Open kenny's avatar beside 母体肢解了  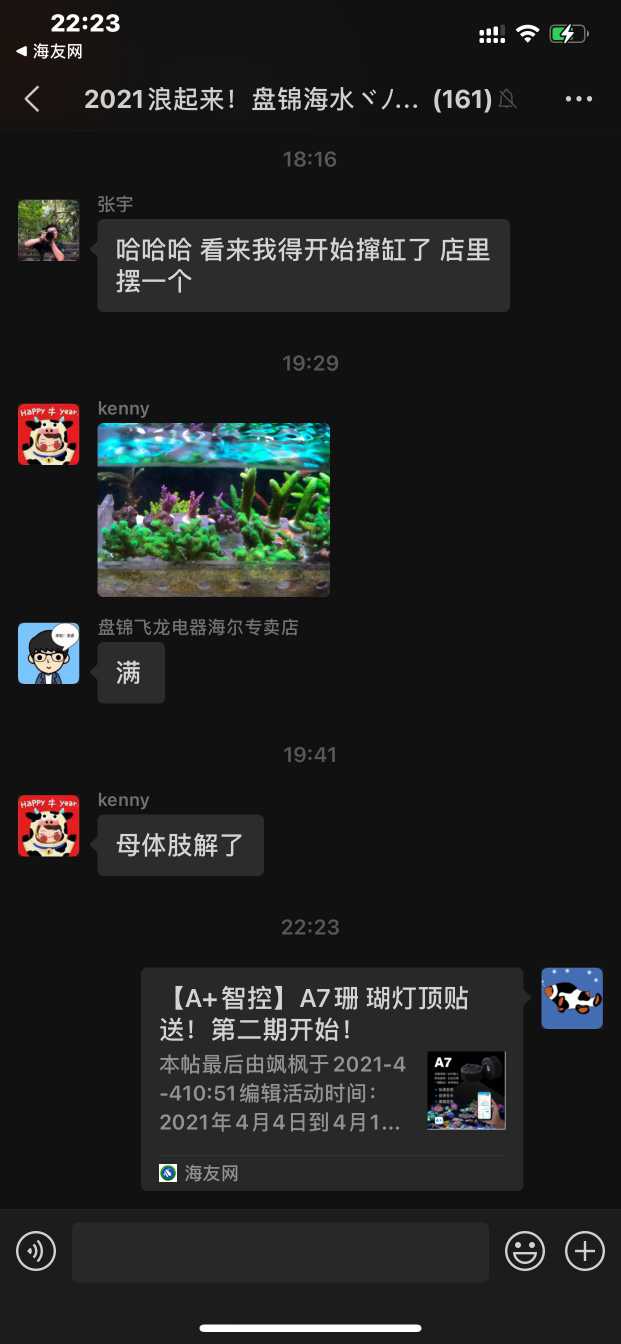coord(48,826)
